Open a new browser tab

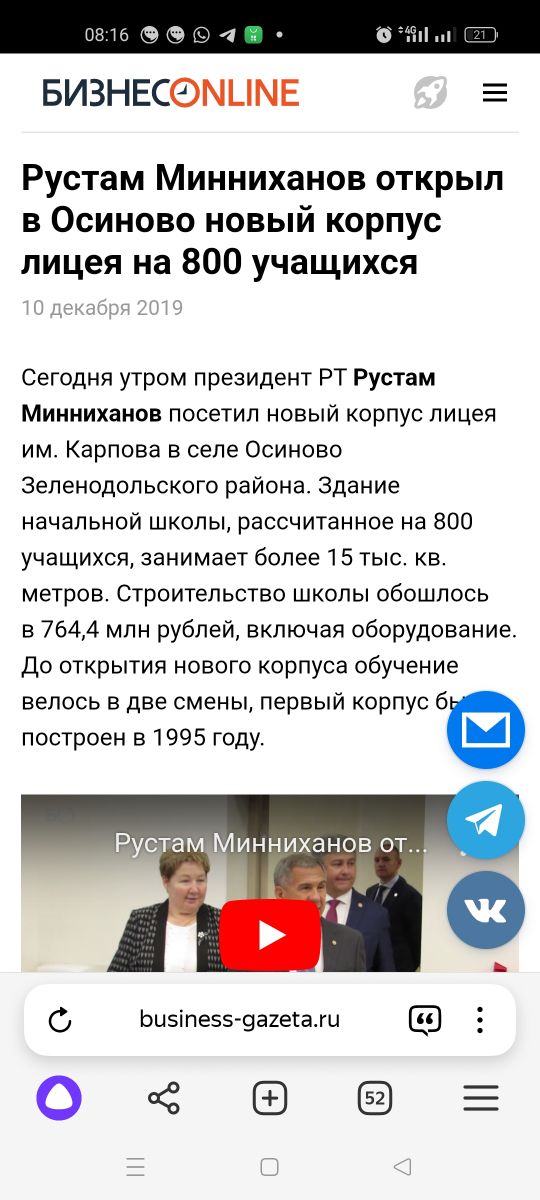(270, 1099)
